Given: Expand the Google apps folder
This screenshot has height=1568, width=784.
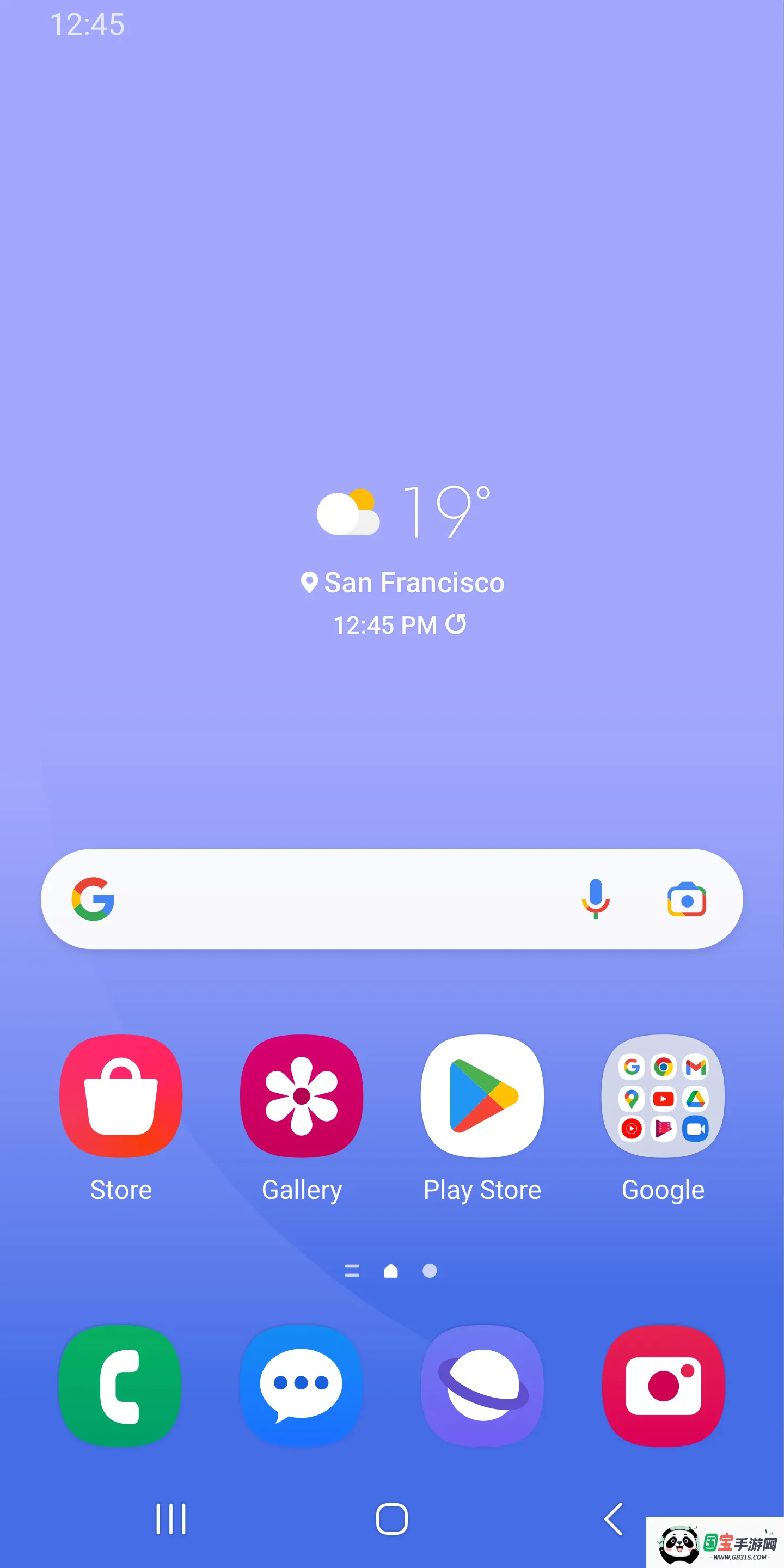Looking at the screenshot, I should click(663, 1095).
